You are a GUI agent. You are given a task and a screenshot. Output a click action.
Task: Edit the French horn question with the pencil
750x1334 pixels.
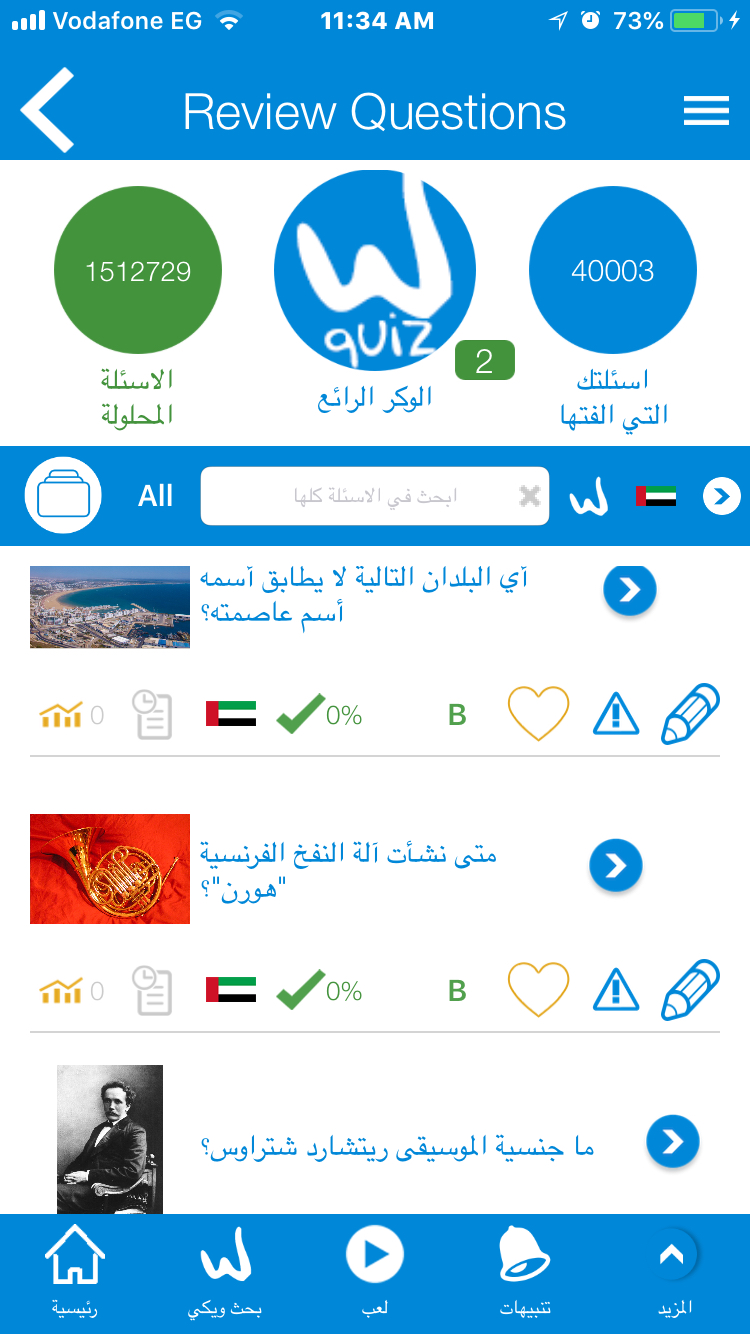coord(691,990)
